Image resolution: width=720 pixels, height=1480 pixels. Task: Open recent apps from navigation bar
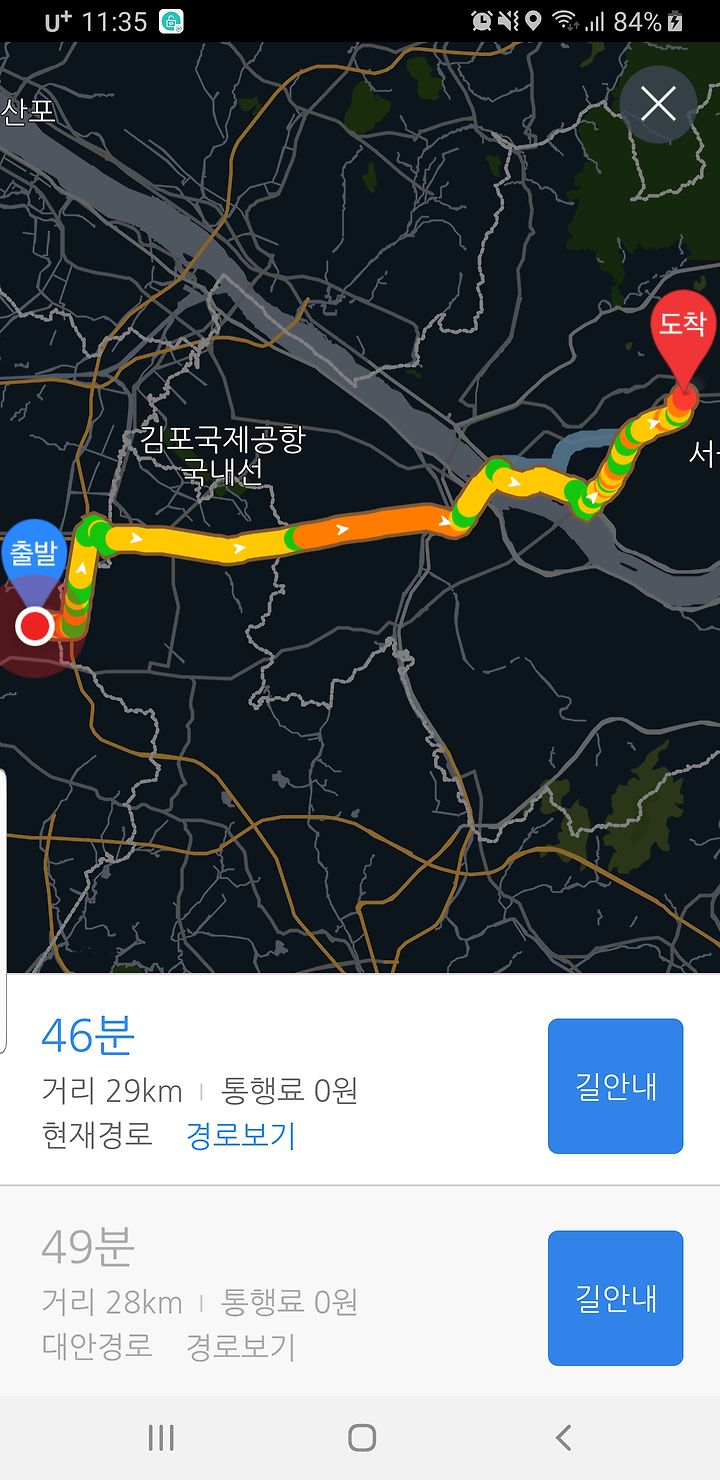pos(160,1438)
